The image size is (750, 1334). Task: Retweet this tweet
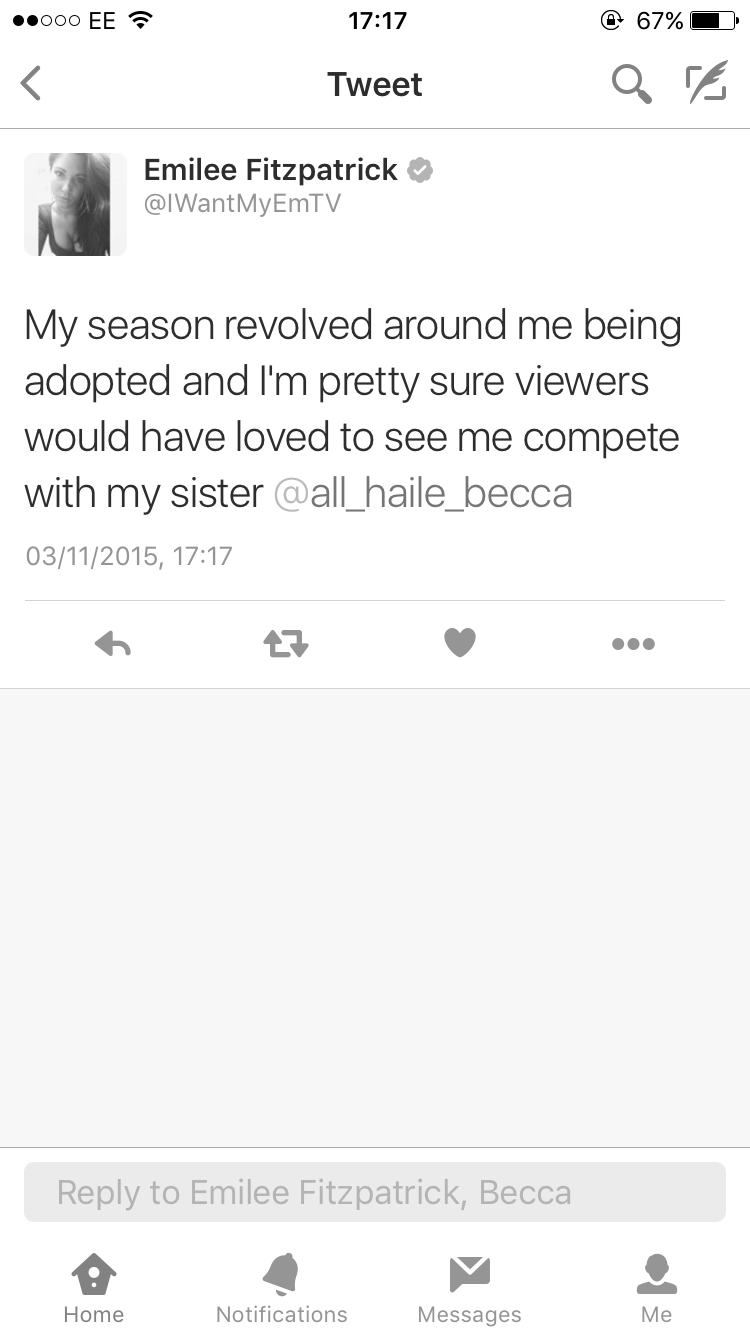click(x=286, y=644)
